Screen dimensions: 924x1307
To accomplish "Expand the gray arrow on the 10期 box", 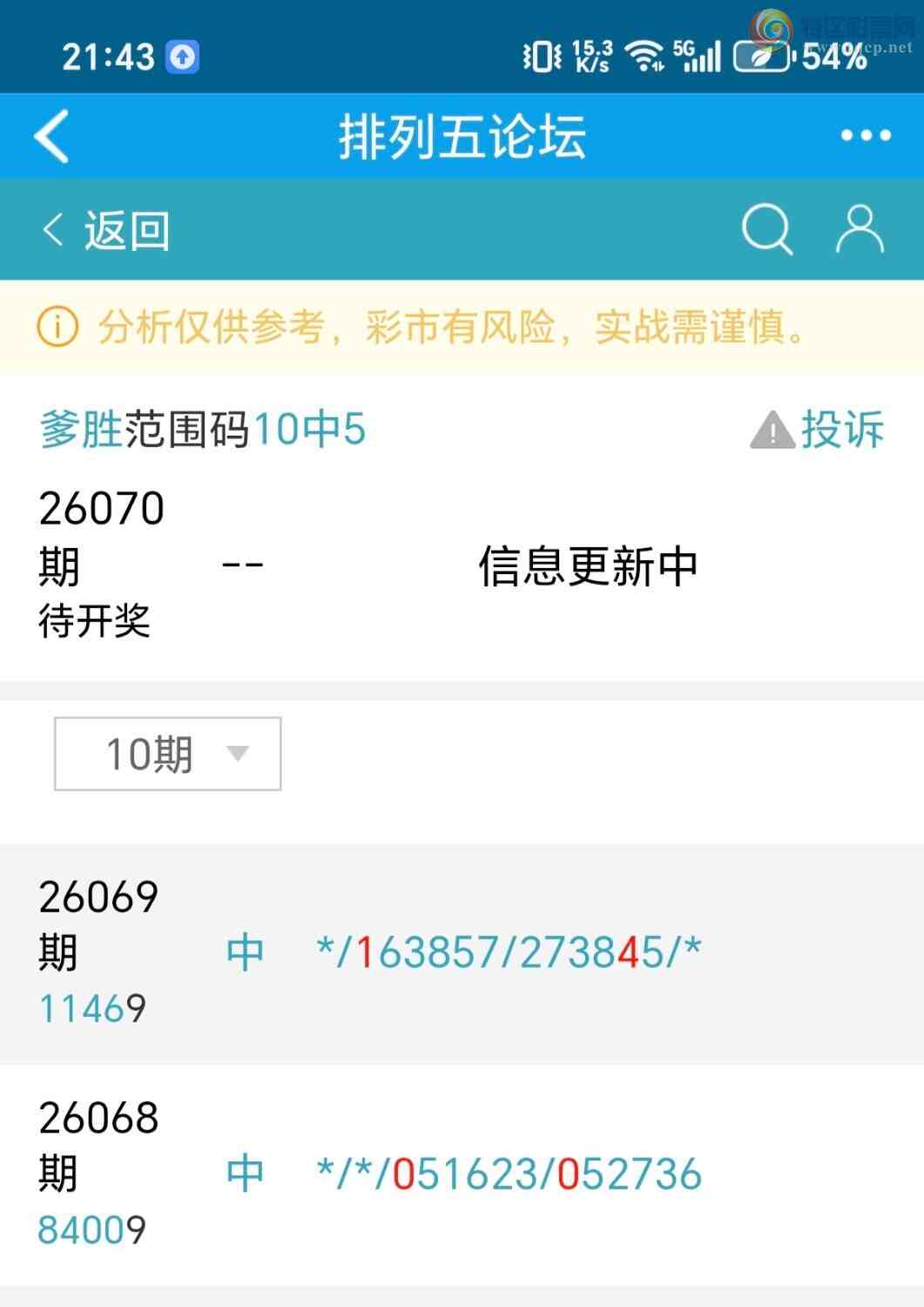I will [239, 755].
